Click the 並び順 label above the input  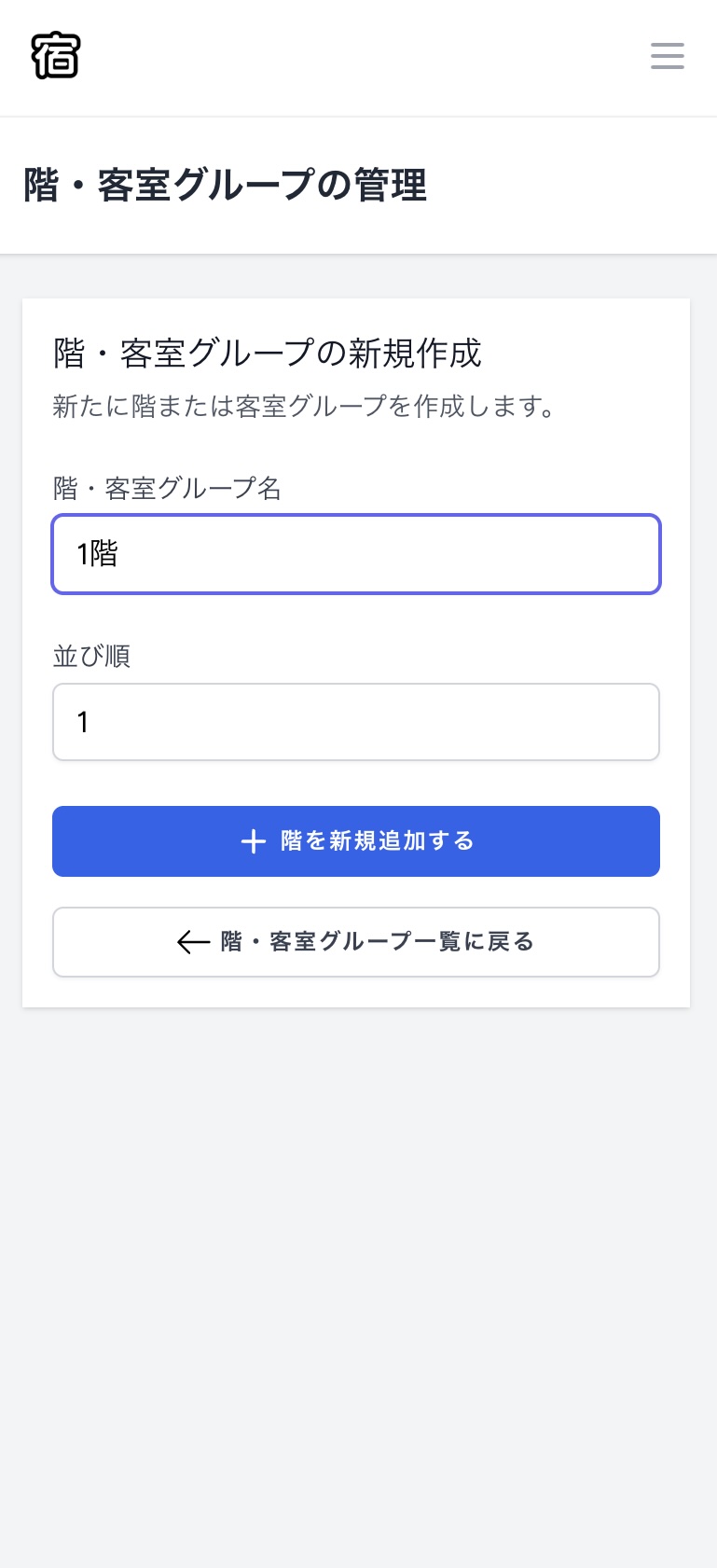(90, 656)
